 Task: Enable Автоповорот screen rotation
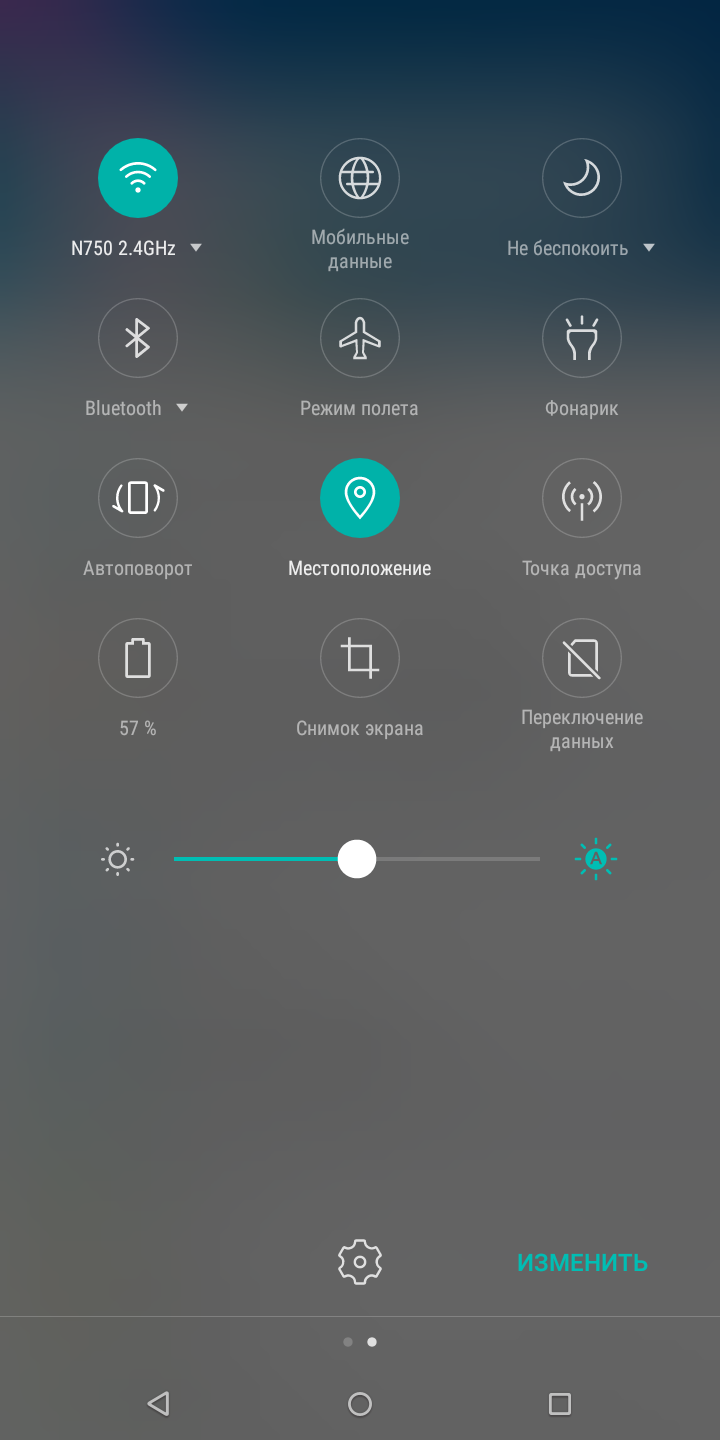(138, 498)
